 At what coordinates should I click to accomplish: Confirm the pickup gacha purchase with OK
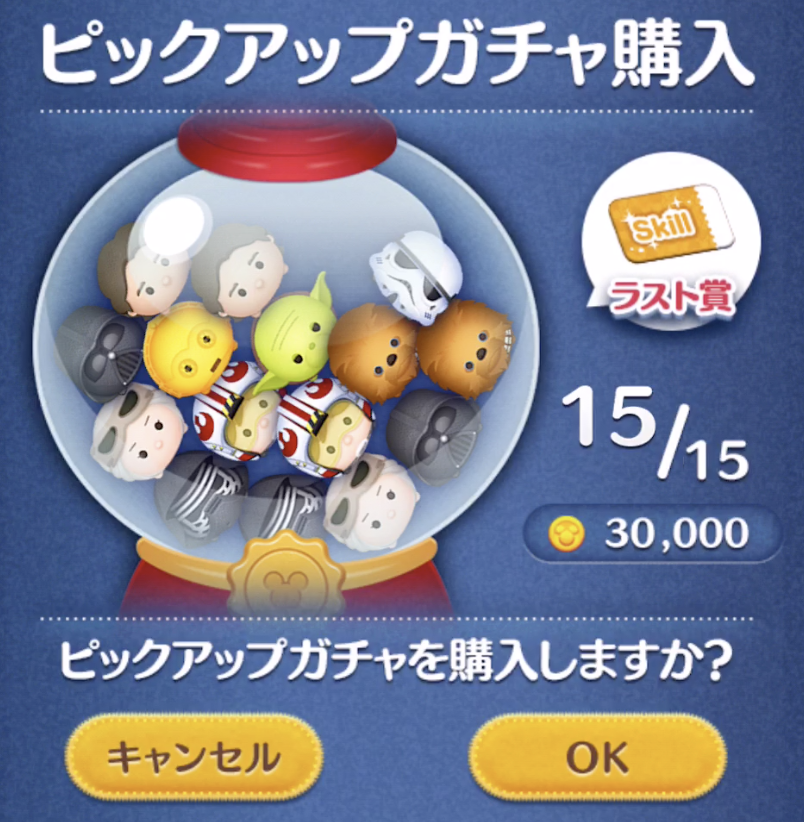point(597,757)
